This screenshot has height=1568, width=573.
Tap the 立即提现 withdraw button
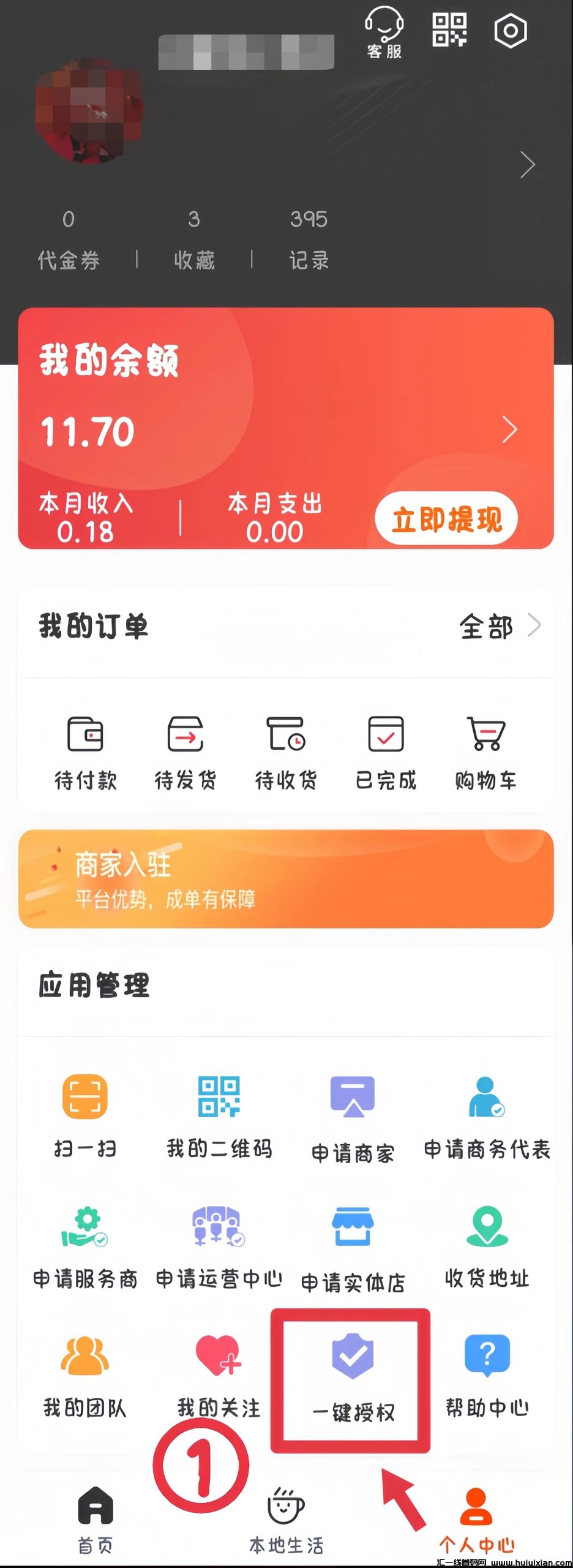446,519
